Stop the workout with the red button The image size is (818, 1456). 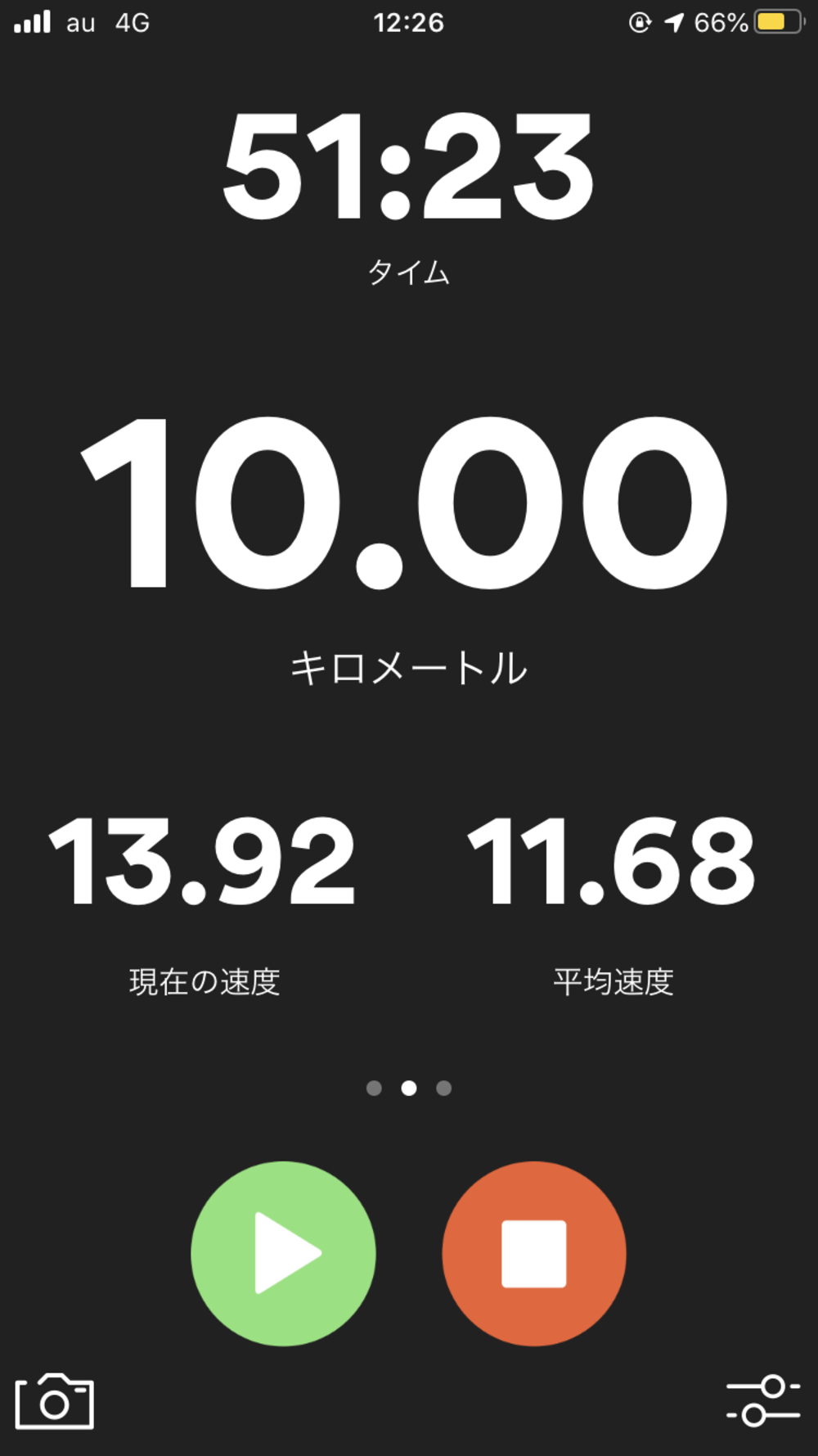point(534,1253)
